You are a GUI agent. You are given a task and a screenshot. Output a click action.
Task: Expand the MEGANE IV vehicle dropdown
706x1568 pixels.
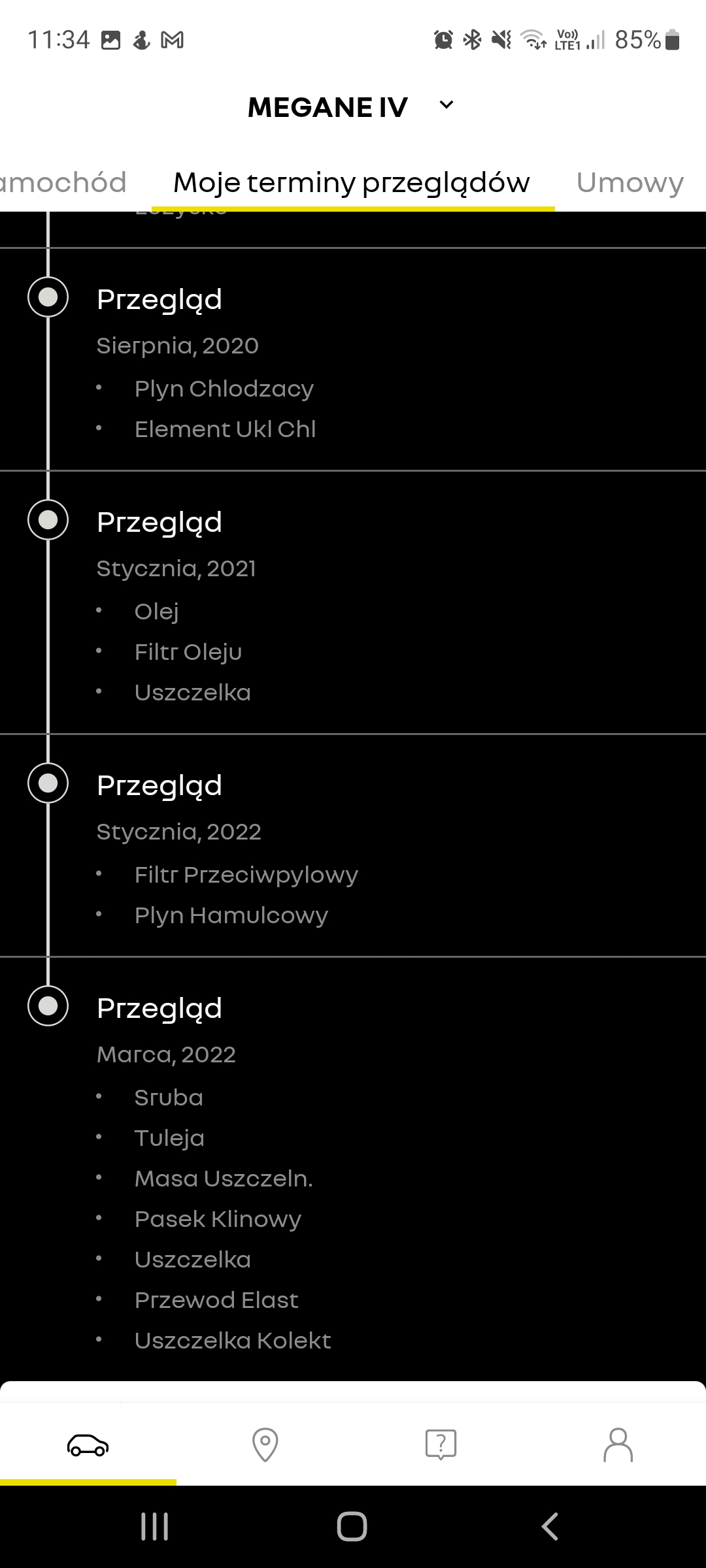[x=446, y=106]
